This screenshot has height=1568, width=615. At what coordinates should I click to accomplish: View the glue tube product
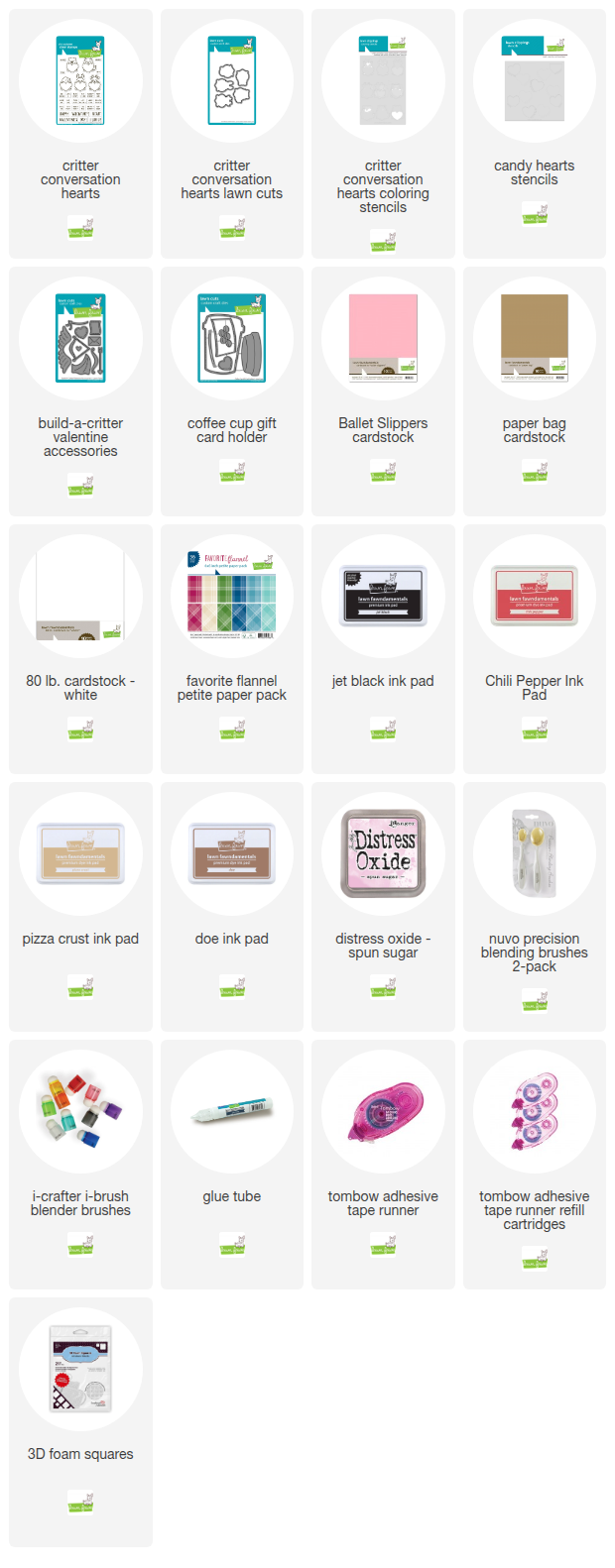pyautogui.click(x=232, y=1112)
